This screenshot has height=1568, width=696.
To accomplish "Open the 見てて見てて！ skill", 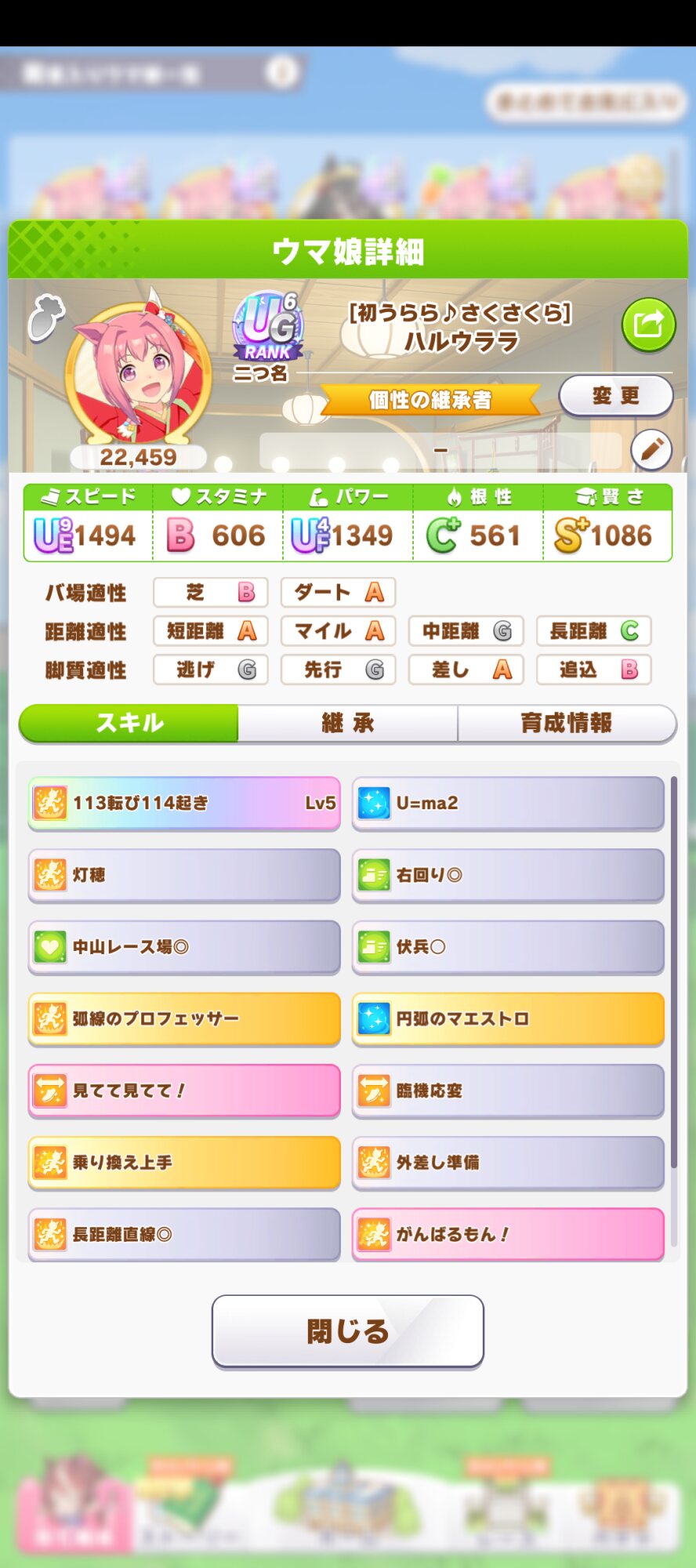I will [184, 1091].
